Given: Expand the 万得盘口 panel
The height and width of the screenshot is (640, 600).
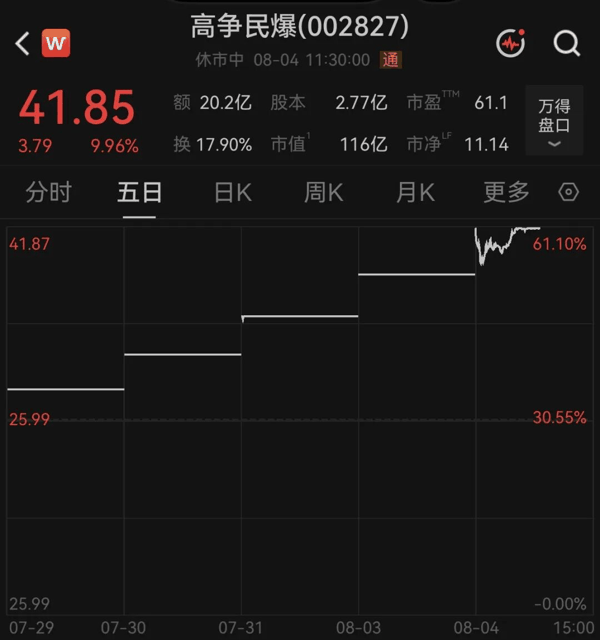Looking at the screenshot, I should click(x=554, y=120).
